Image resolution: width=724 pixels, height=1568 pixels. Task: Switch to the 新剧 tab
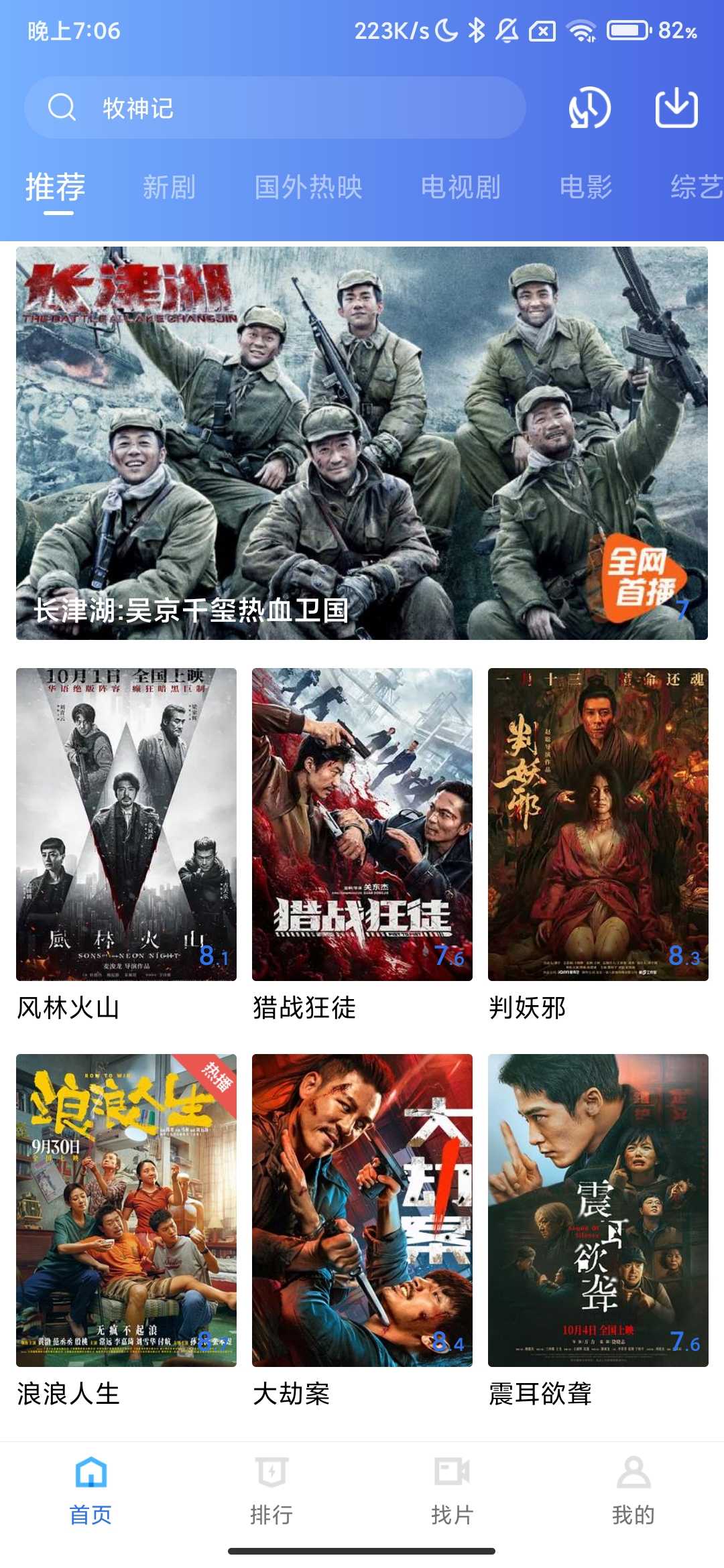(x=169, y=187)
